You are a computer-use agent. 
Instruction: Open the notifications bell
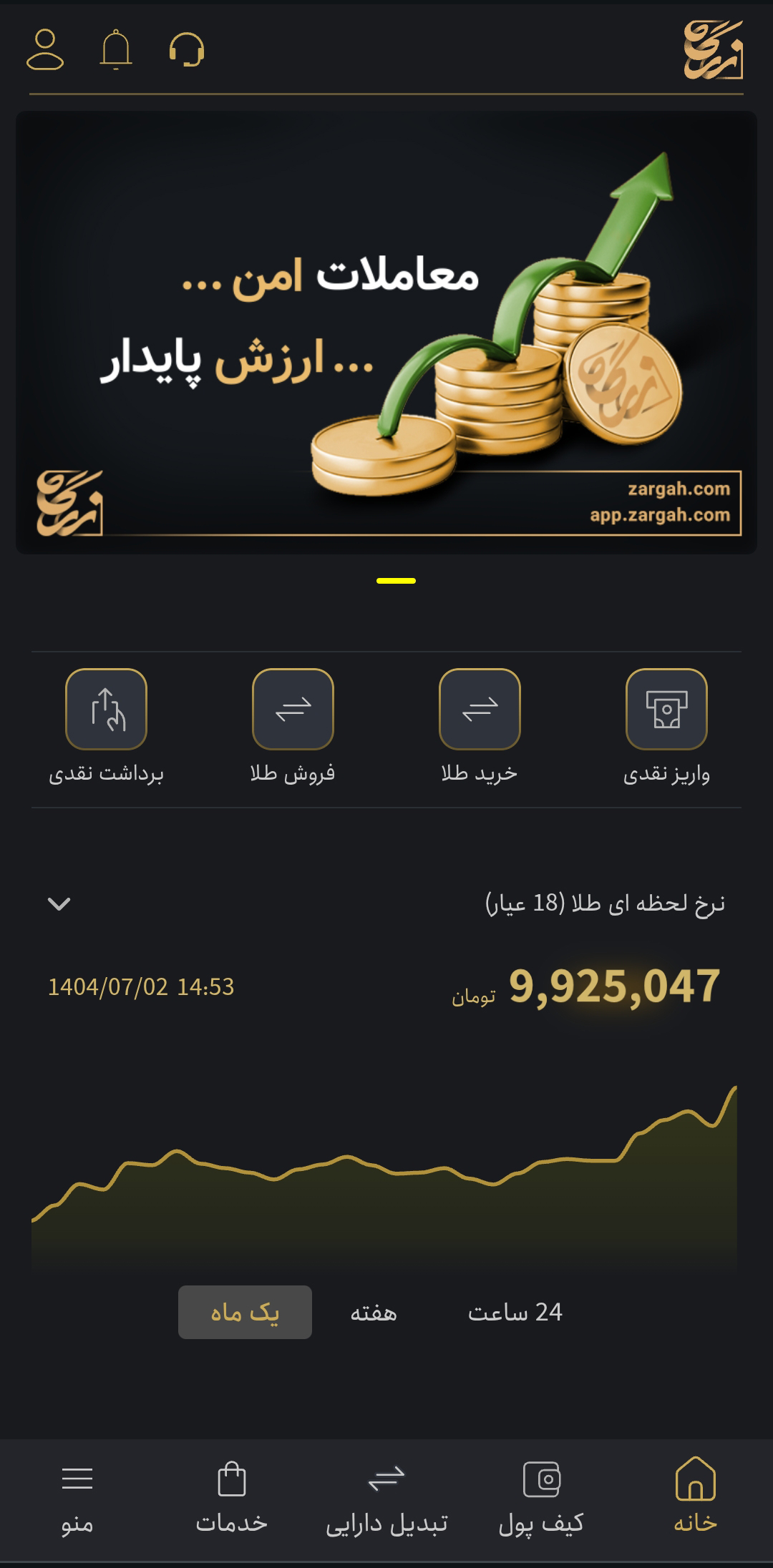115,49
